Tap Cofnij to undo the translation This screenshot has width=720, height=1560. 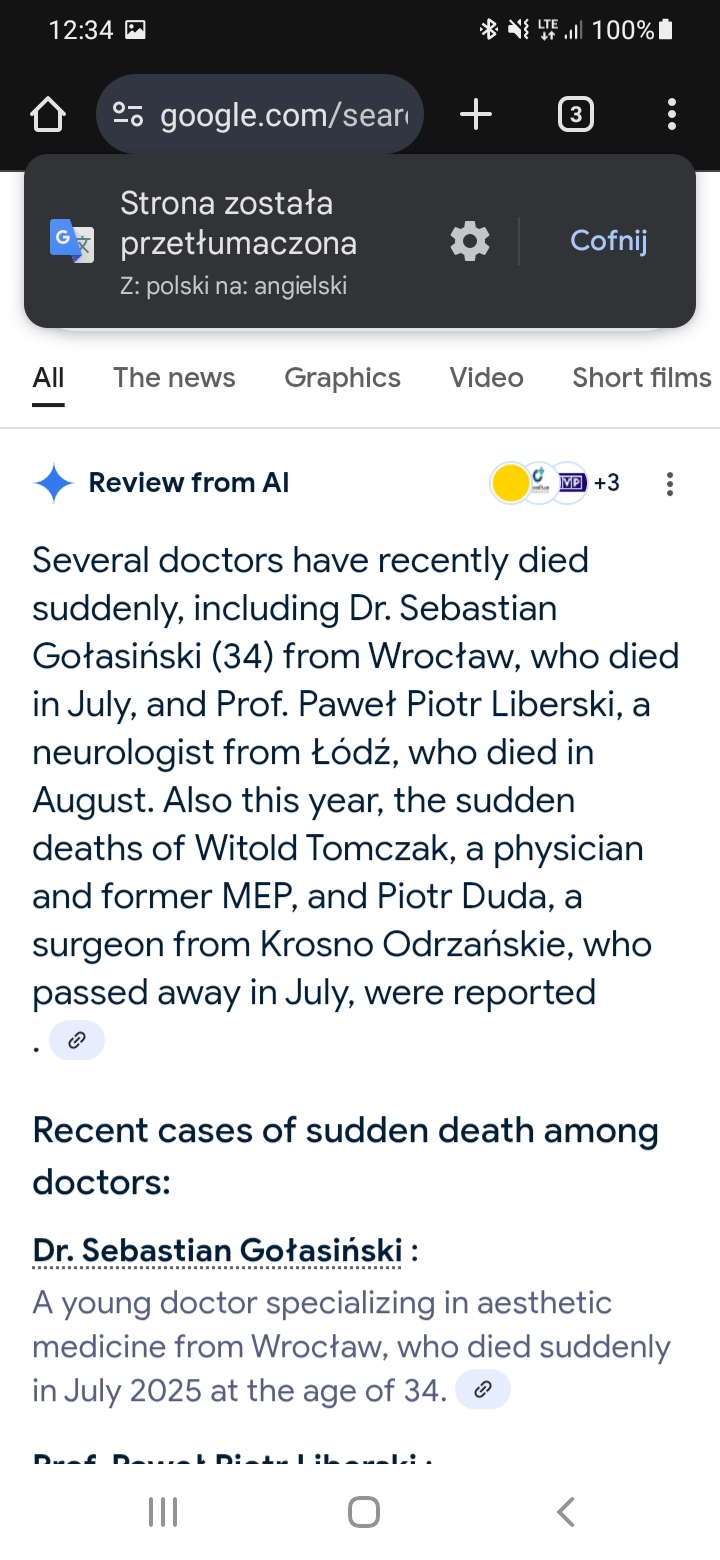pyautogui.click(x=609, y=241)
